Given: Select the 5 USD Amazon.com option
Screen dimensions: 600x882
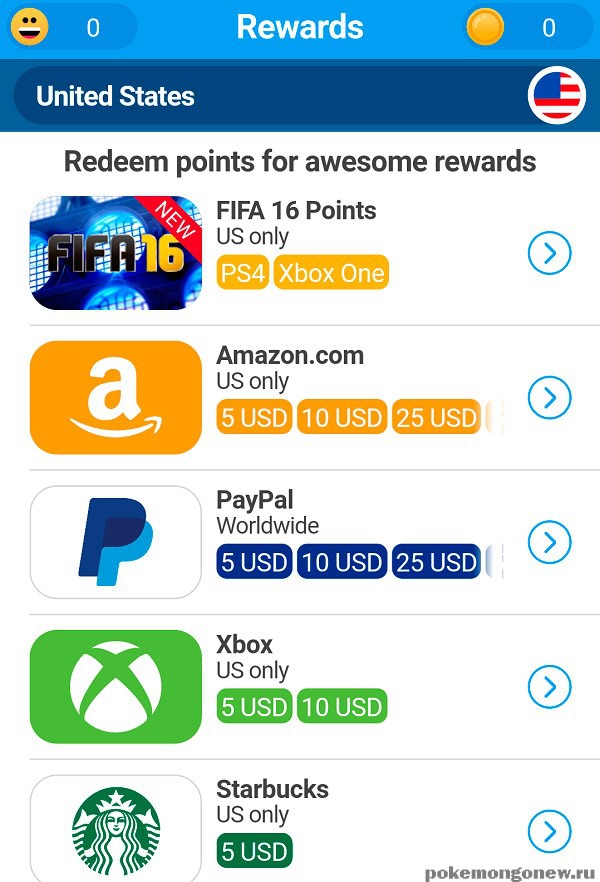Looking at the screenshot, I should tap(254, 418).
